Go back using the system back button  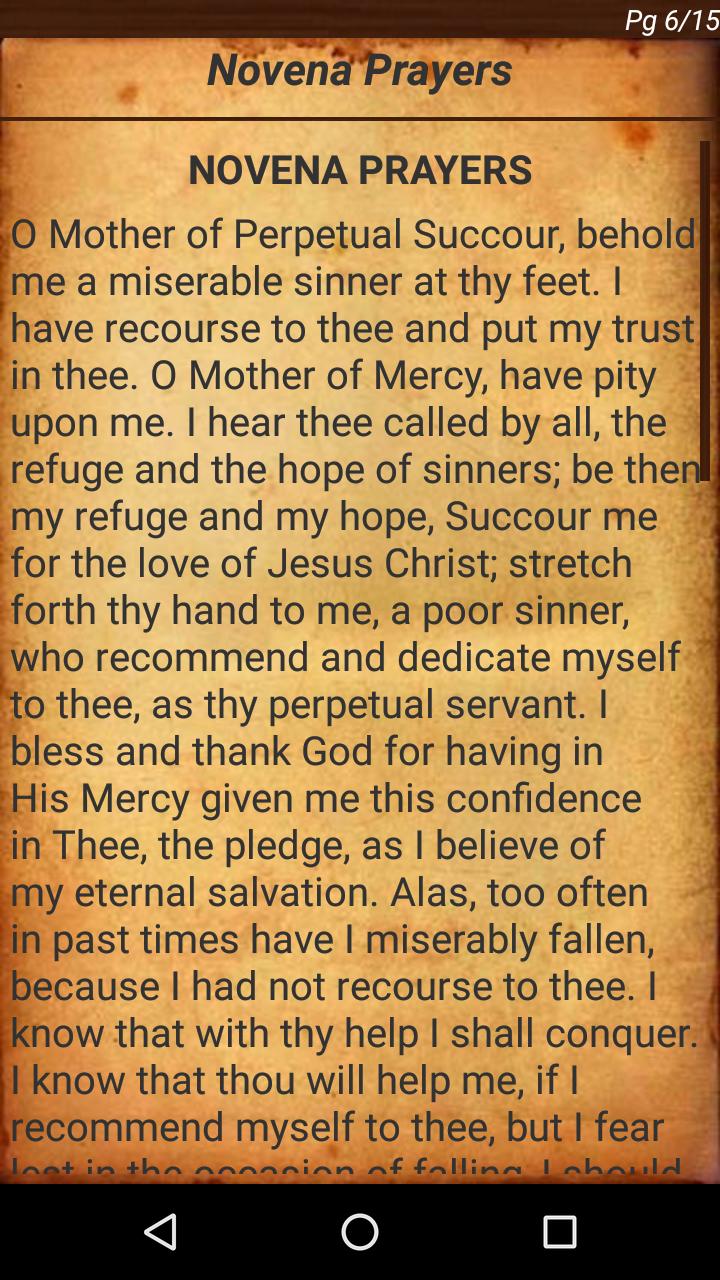click(160, 1232)
